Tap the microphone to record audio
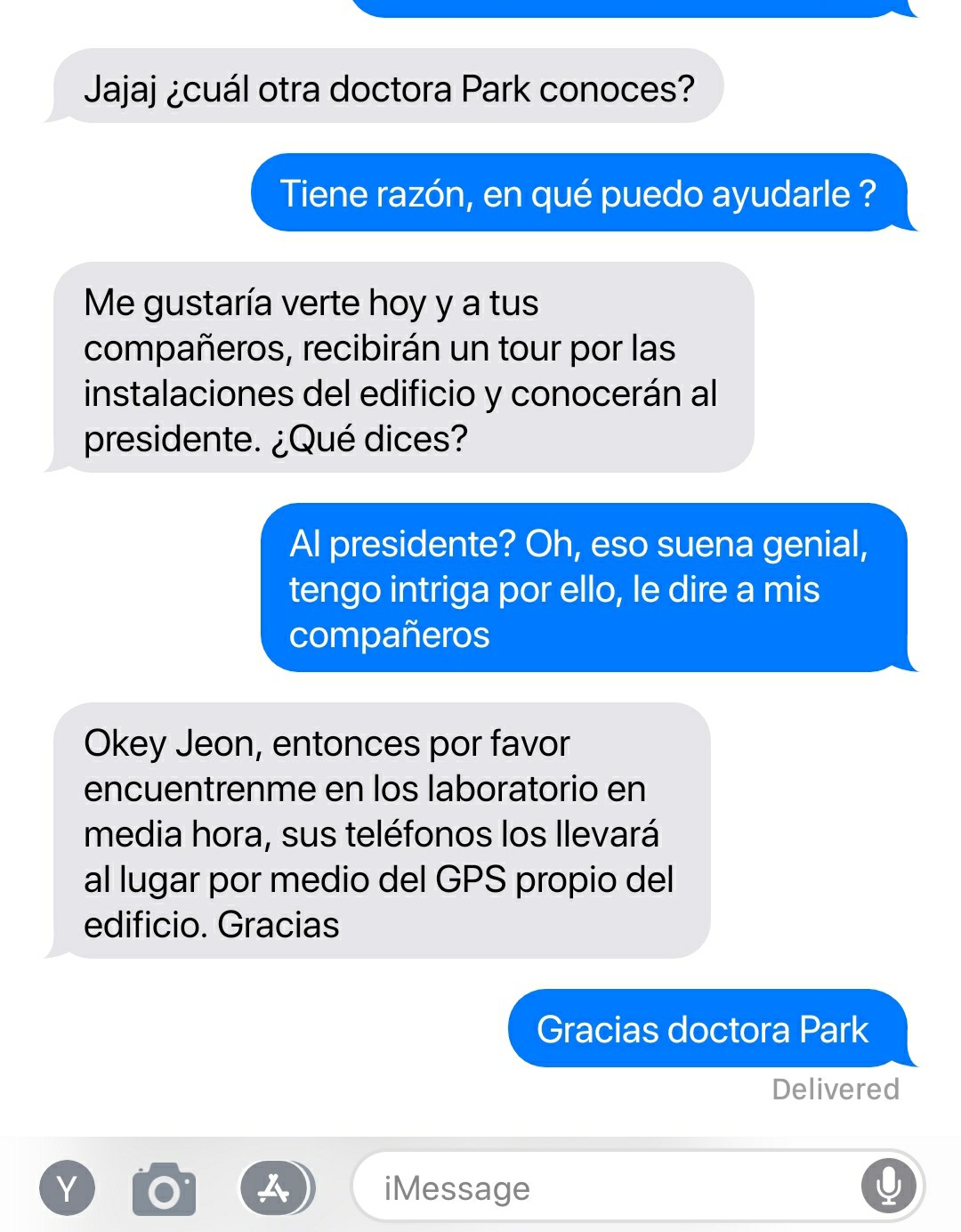This screenshot has height=1232, width=961. click(888, 1187)
